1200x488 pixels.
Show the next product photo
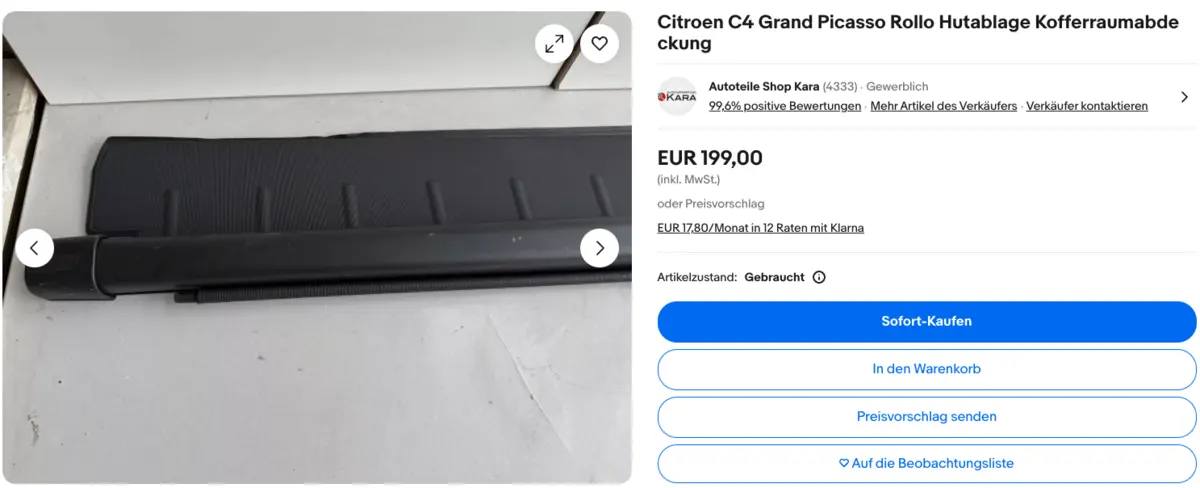point(599,248)
